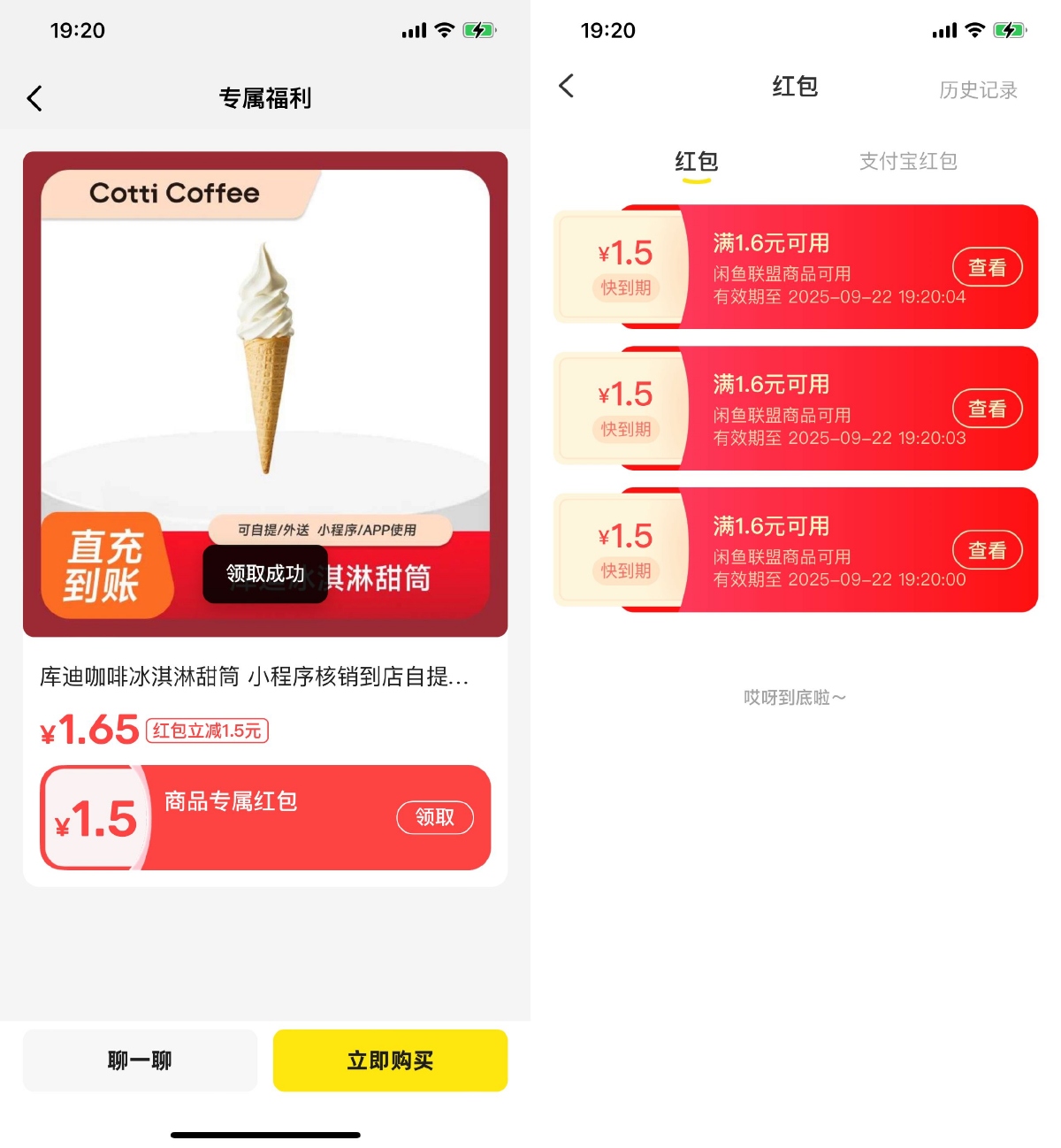Tap the 立即购买 button
Viewport: 1061px width, 1148px height.
pyautogui.click(x=390, y=1060)
